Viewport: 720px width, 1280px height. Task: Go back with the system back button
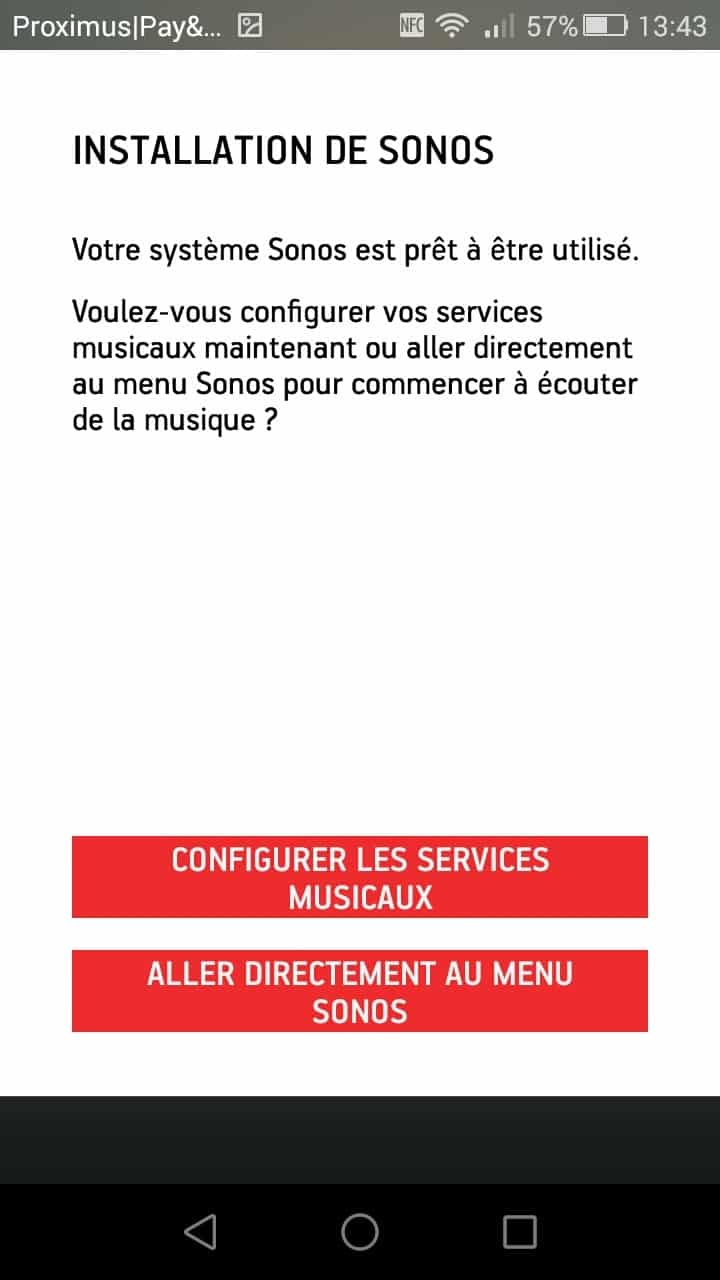(x=201, y=1232)
